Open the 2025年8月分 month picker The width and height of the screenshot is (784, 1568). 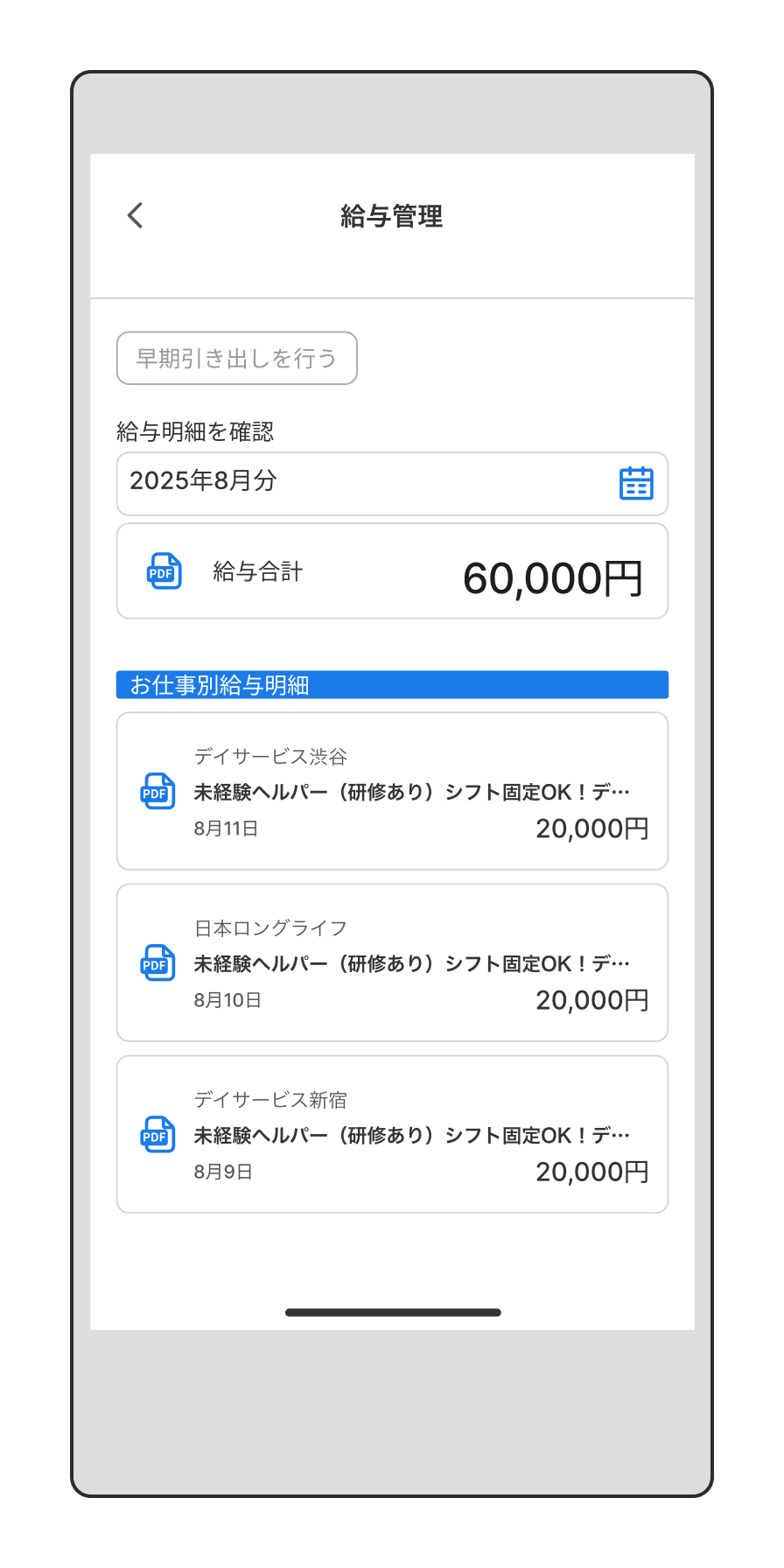pyautogui.click(x=392, y=483)
